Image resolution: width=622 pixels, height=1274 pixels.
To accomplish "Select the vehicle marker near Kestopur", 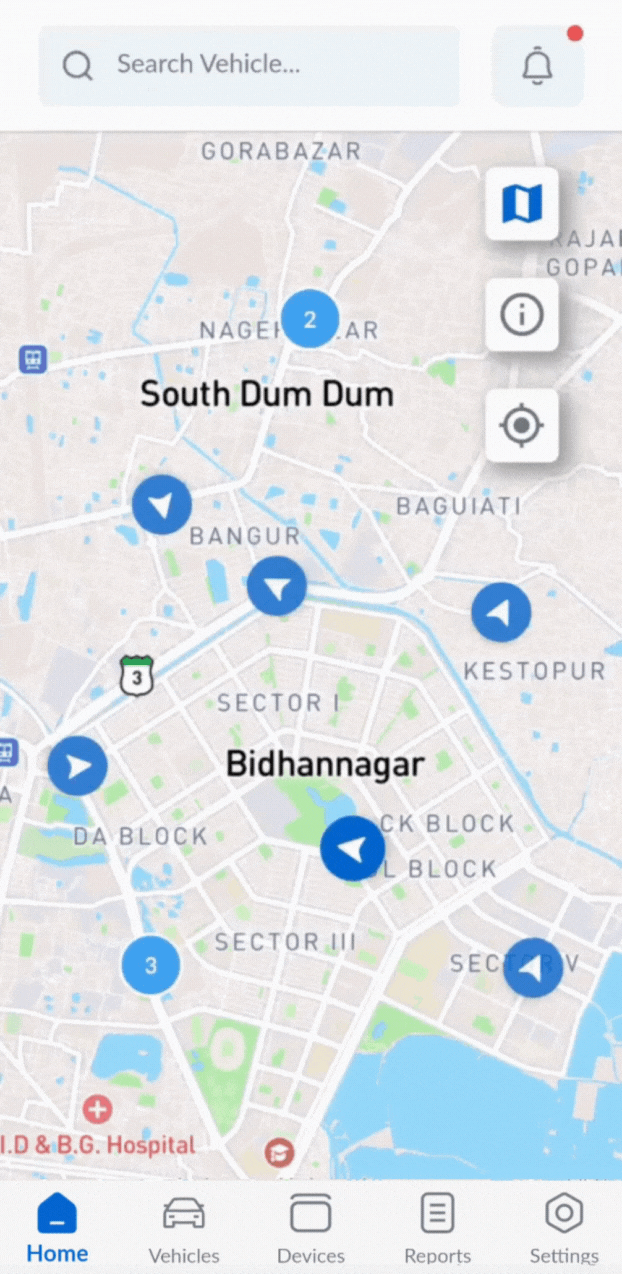I will tap(501, 612).
